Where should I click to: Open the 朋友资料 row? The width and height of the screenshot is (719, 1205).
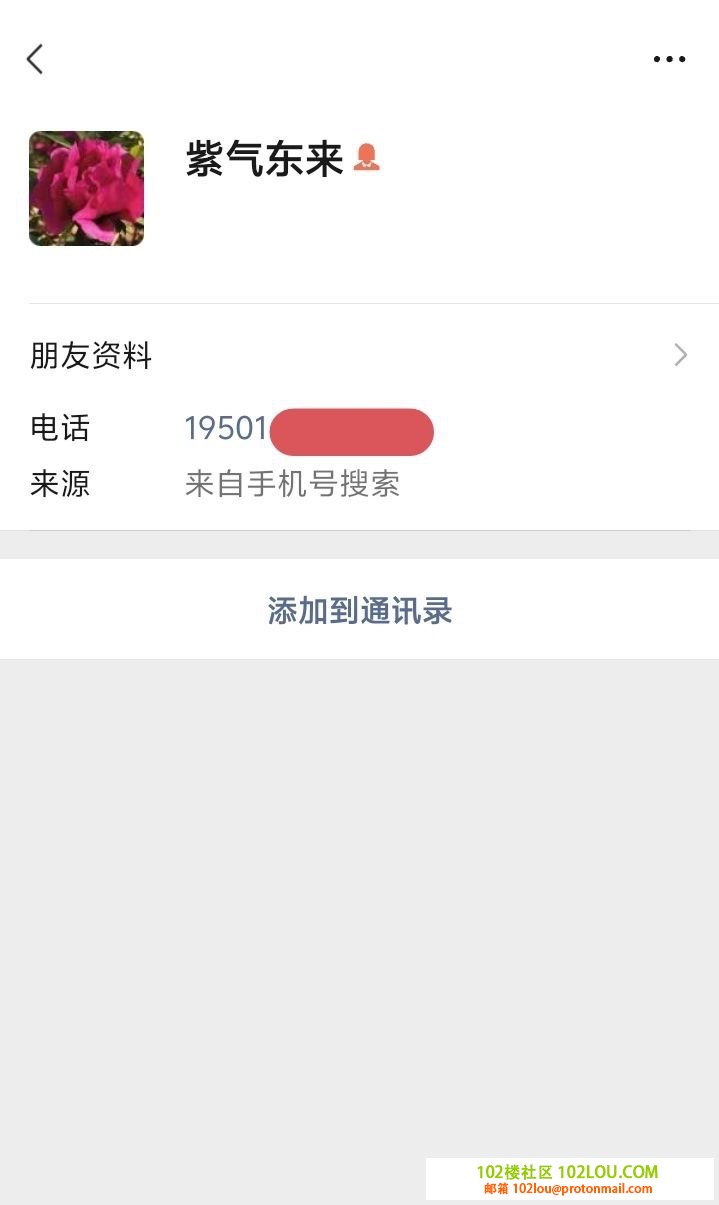[x=359, y=355]
